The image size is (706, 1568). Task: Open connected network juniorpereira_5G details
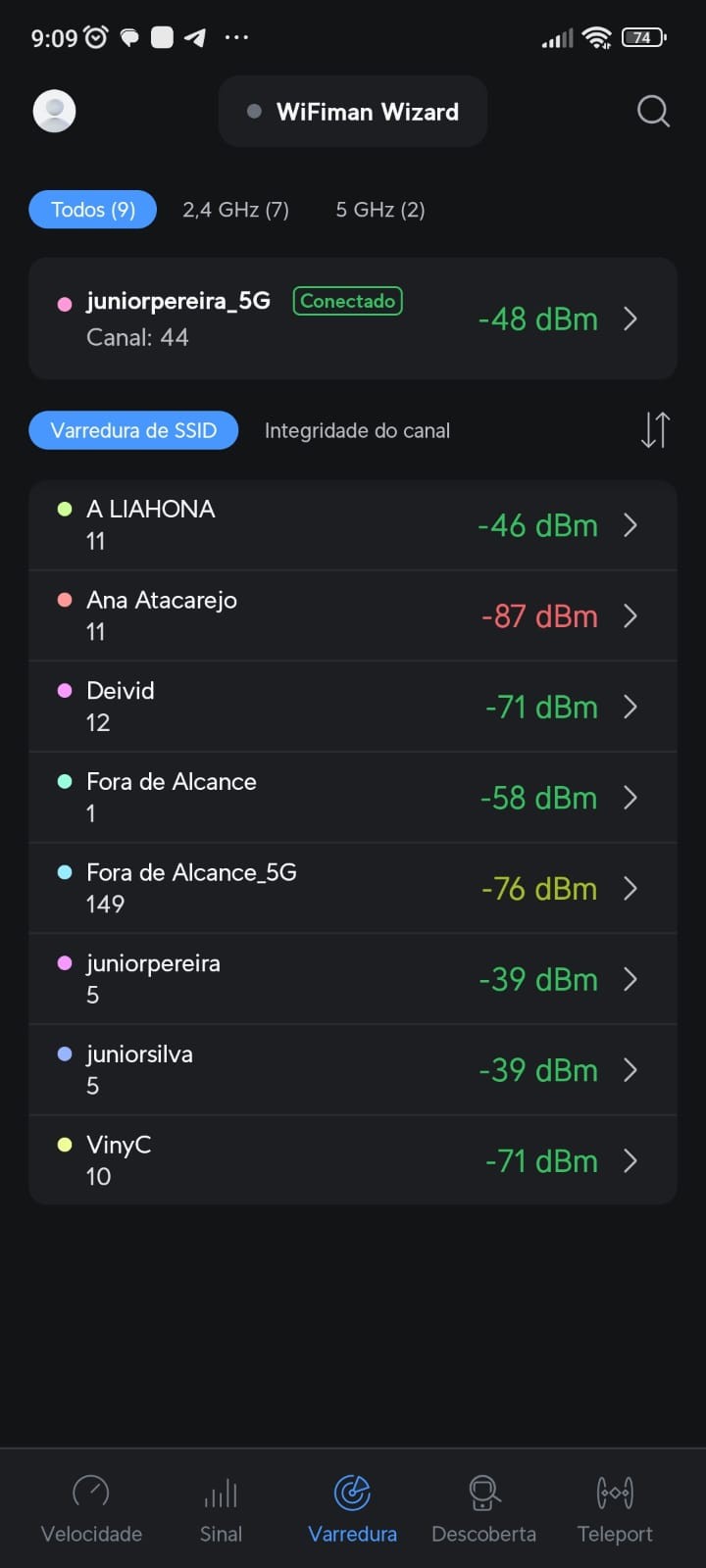tap(353, 318)
